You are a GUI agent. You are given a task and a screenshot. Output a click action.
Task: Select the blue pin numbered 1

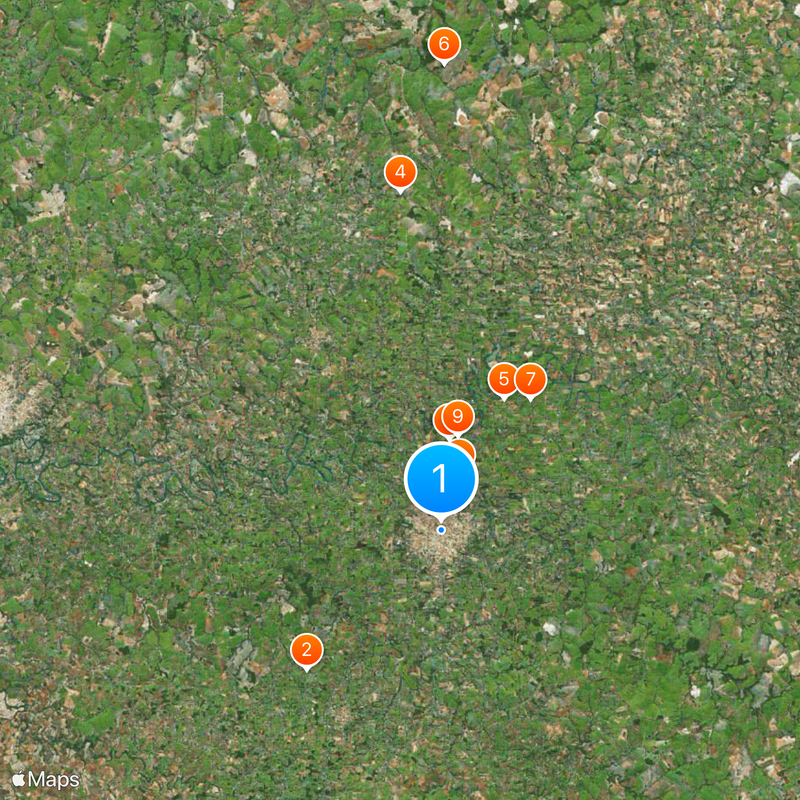click(x=441, y=479)
